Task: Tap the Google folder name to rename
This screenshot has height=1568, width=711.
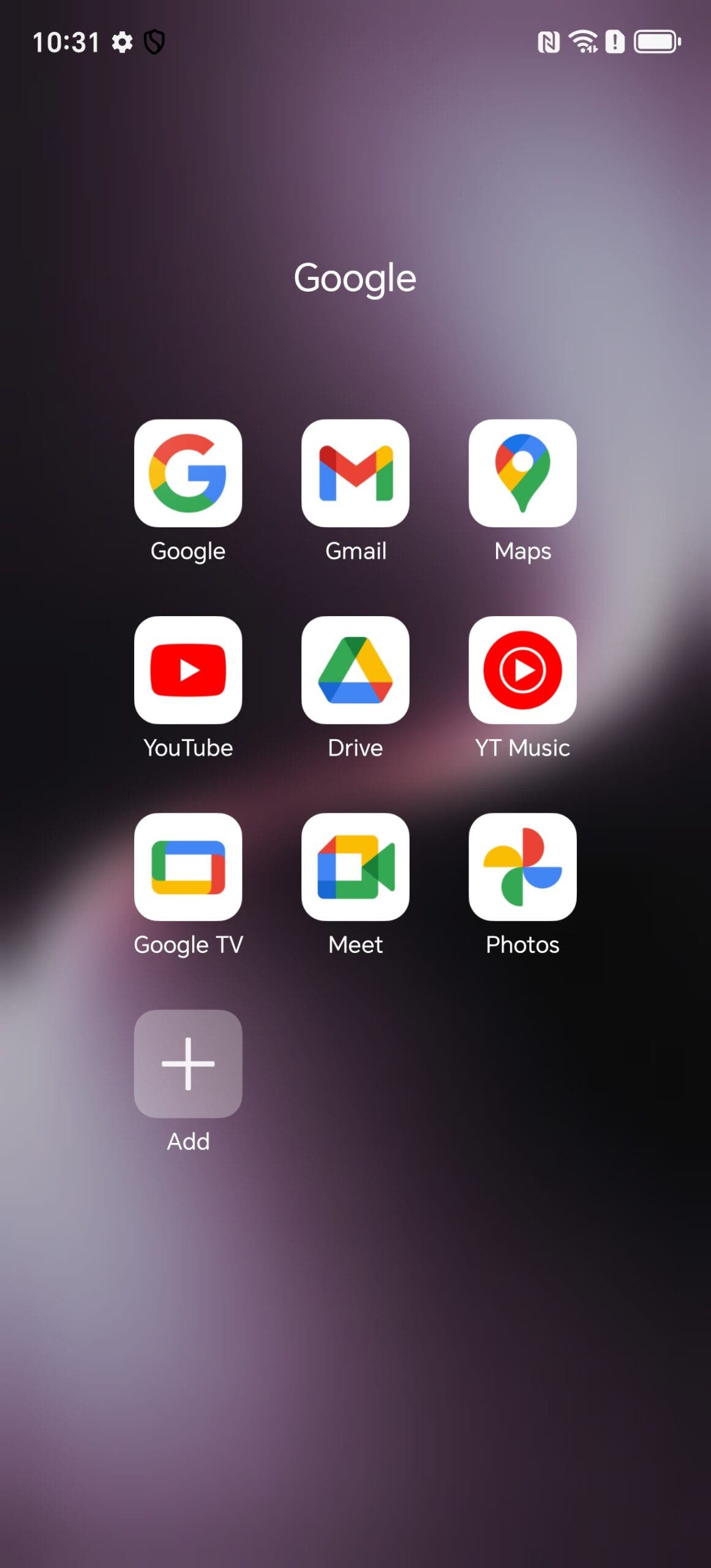Action: pos(355,279)
